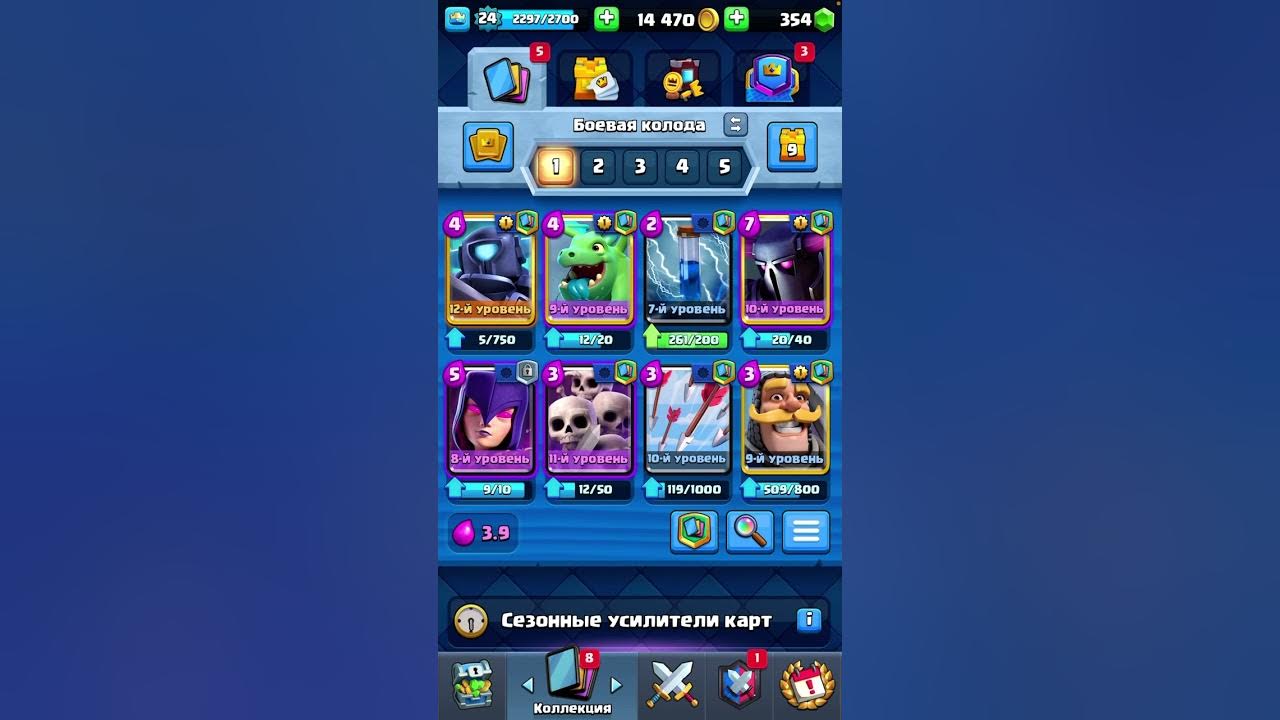The image size is (1280, 720).
Task: Tap the swap arrows next to Боевая колода
Action: tap(735, 125)
